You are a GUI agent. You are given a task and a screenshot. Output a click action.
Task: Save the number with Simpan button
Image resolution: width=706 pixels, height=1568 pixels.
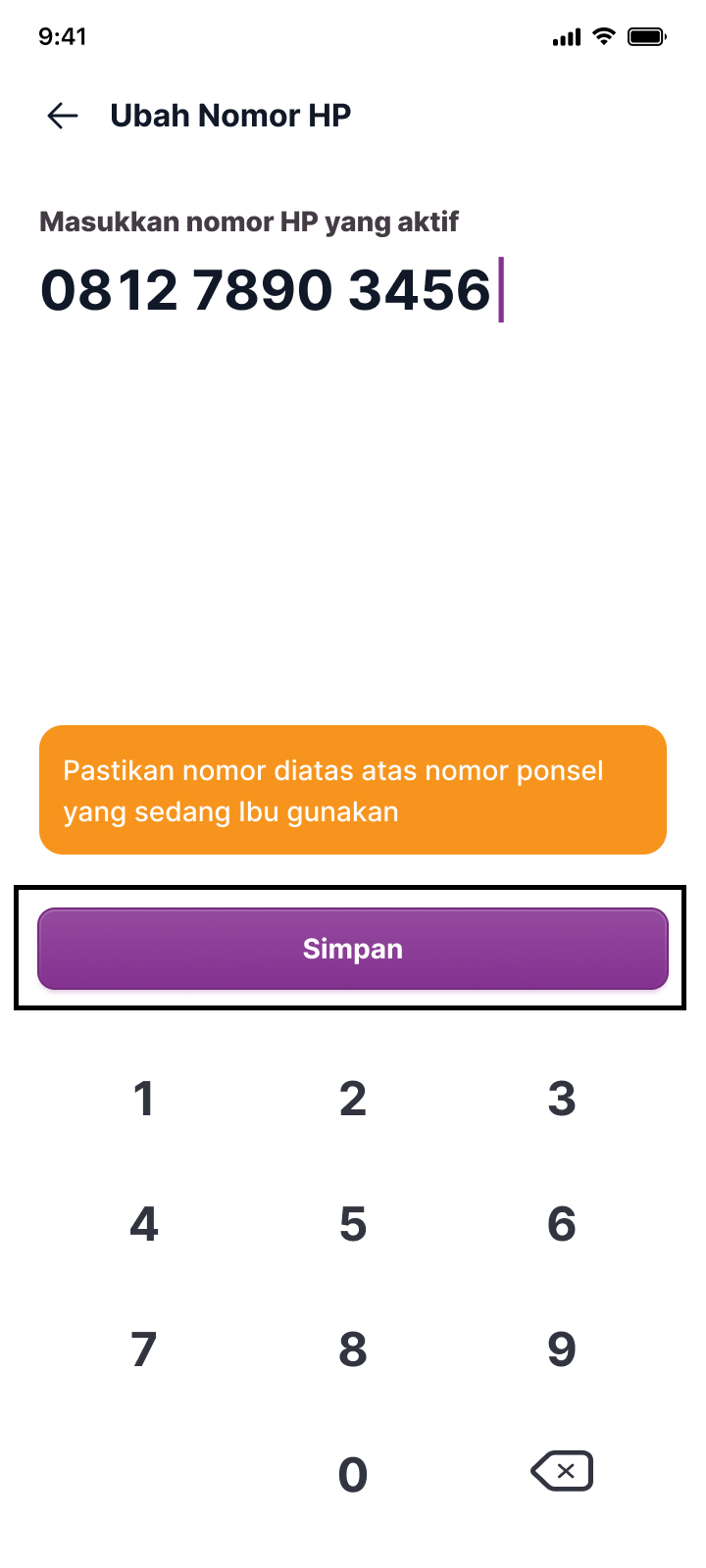click(353, 949)
